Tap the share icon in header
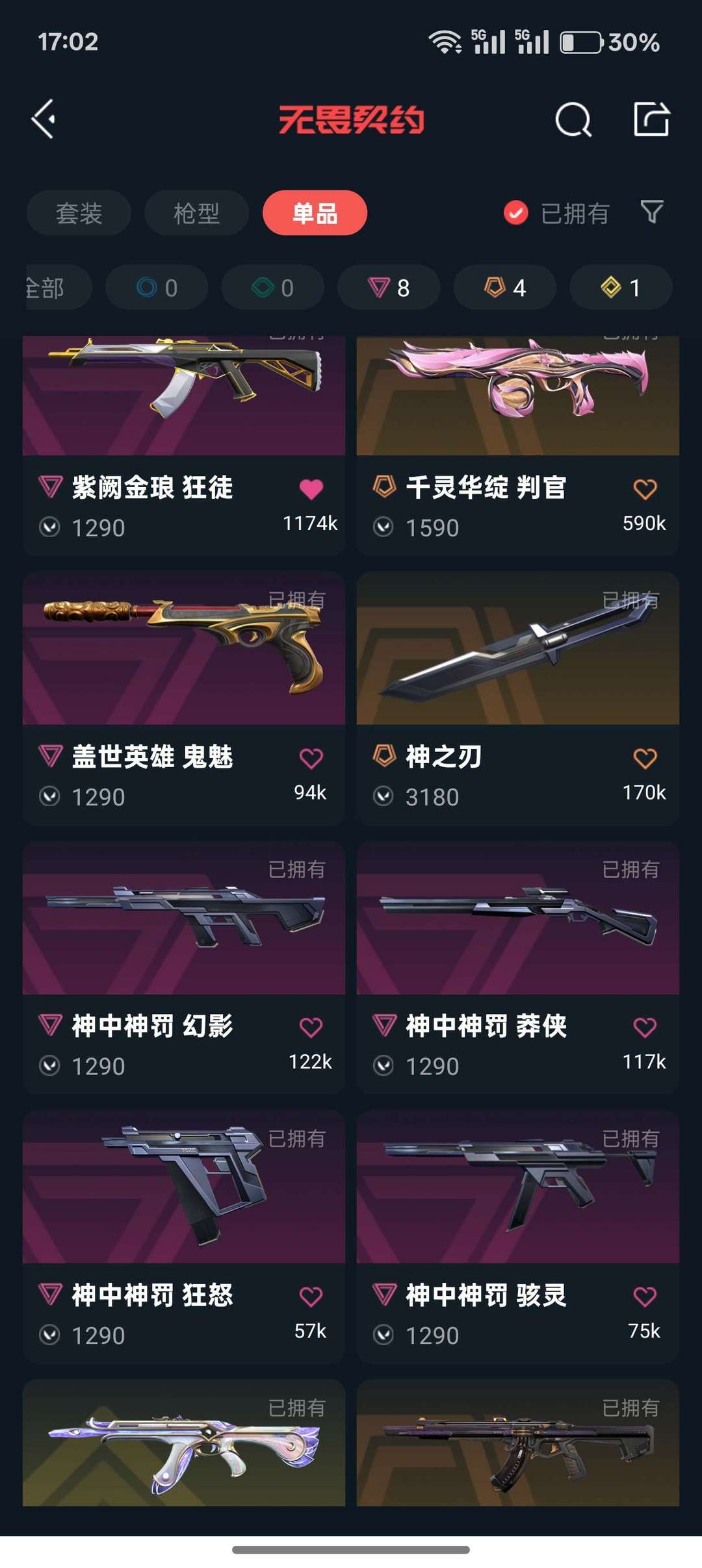This screenshot has height=1568, width=702. [x=651, y=120]
